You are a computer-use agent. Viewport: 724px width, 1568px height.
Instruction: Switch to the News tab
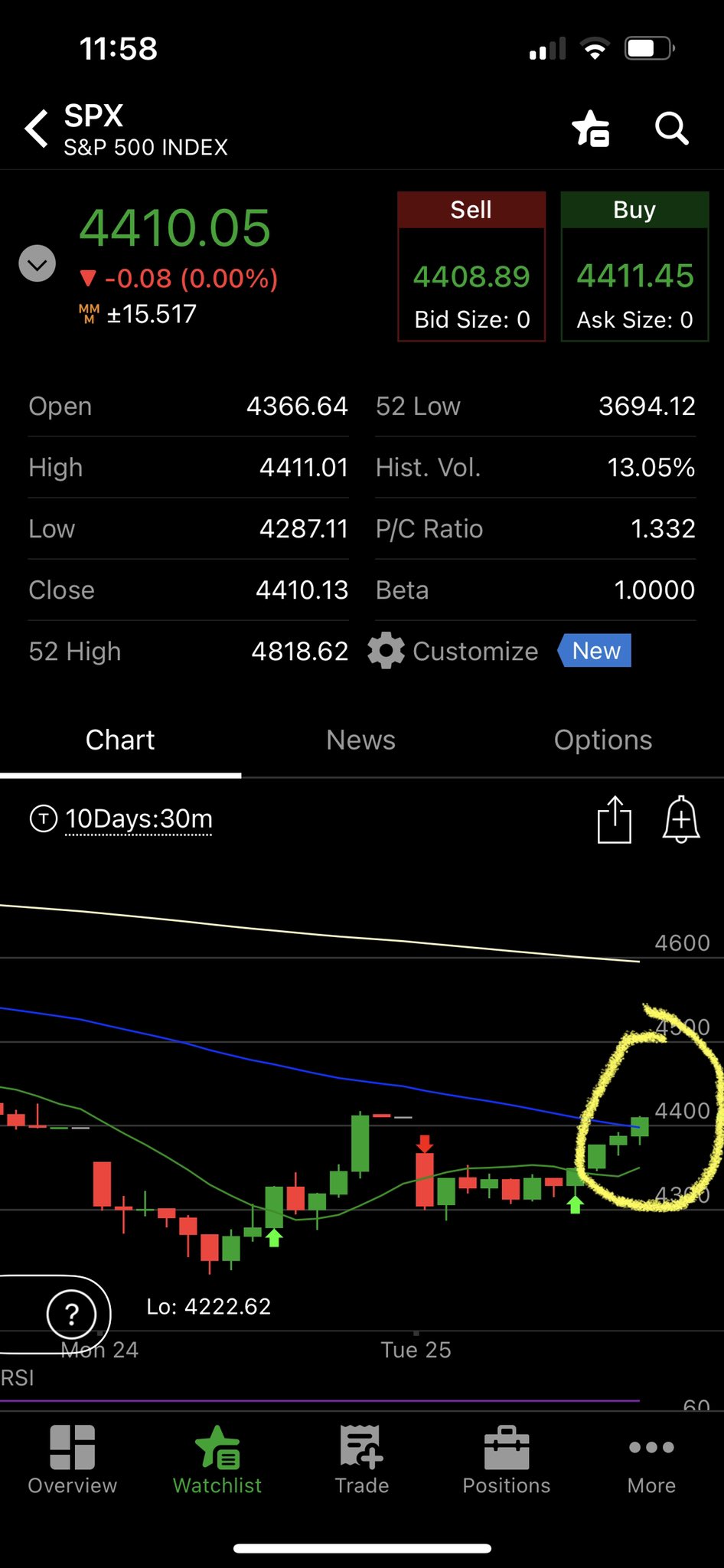(360, 740)
